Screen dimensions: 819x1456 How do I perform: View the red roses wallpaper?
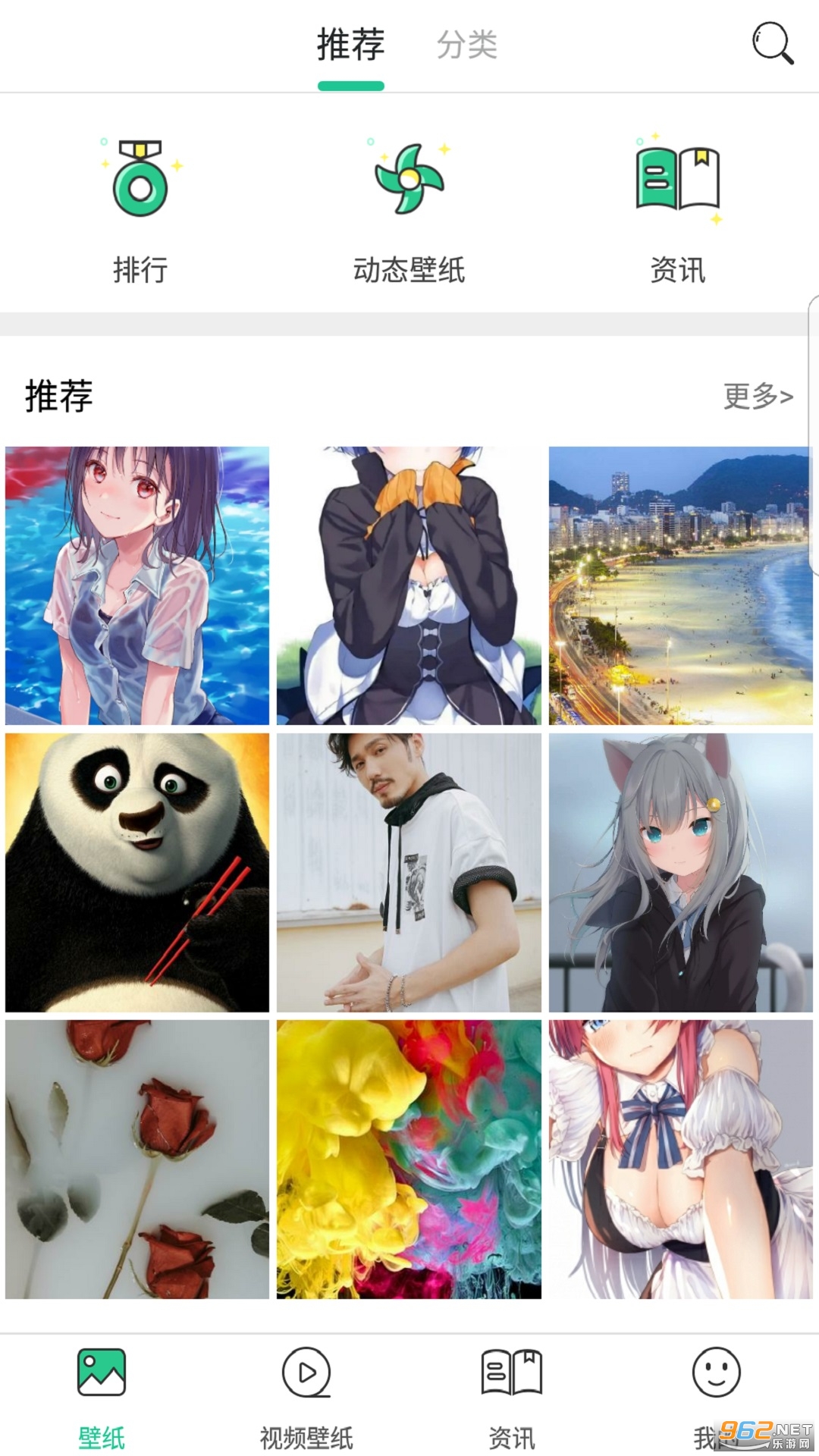point(137,1159)
